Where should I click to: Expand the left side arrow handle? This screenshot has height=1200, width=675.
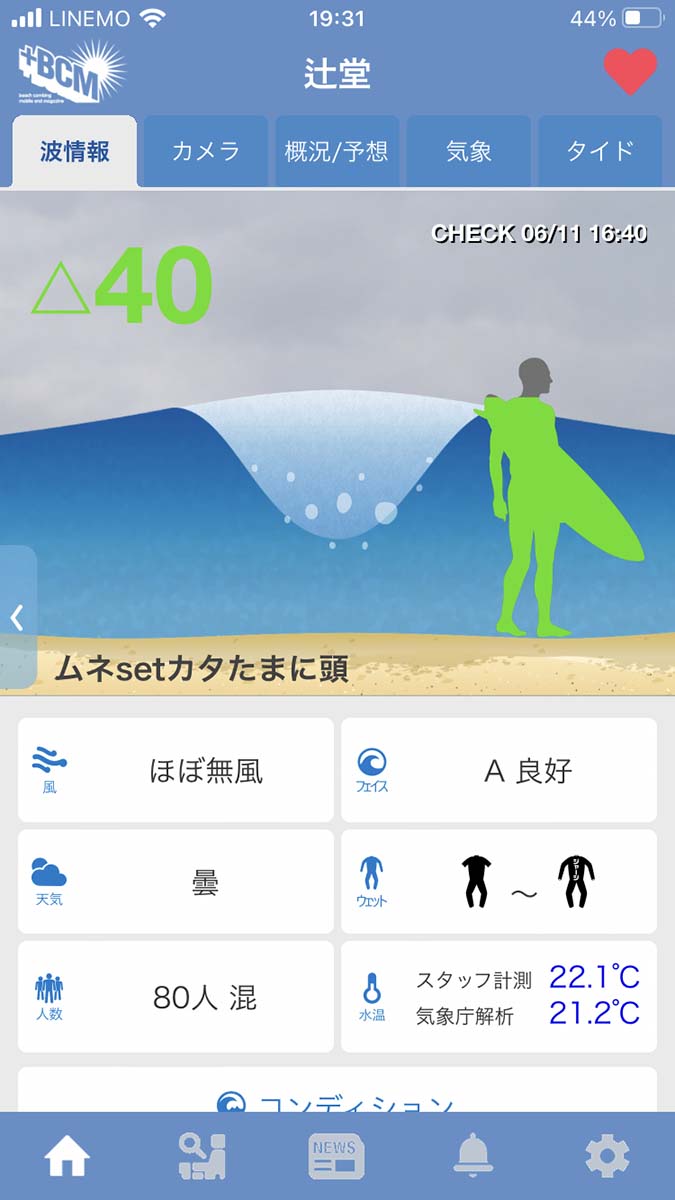pyautogui.click(x=17, y=617)
